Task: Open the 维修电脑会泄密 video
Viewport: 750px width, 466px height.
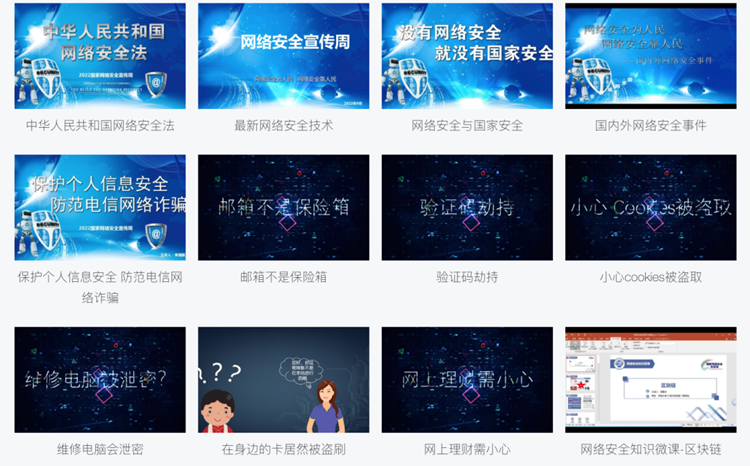Action: 100,380
